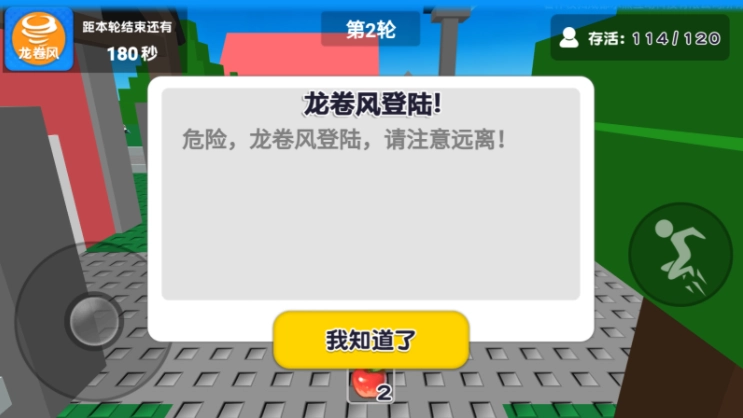Tap the virtual joystick knob
743x418 pixels.
(x=96, y=320)
